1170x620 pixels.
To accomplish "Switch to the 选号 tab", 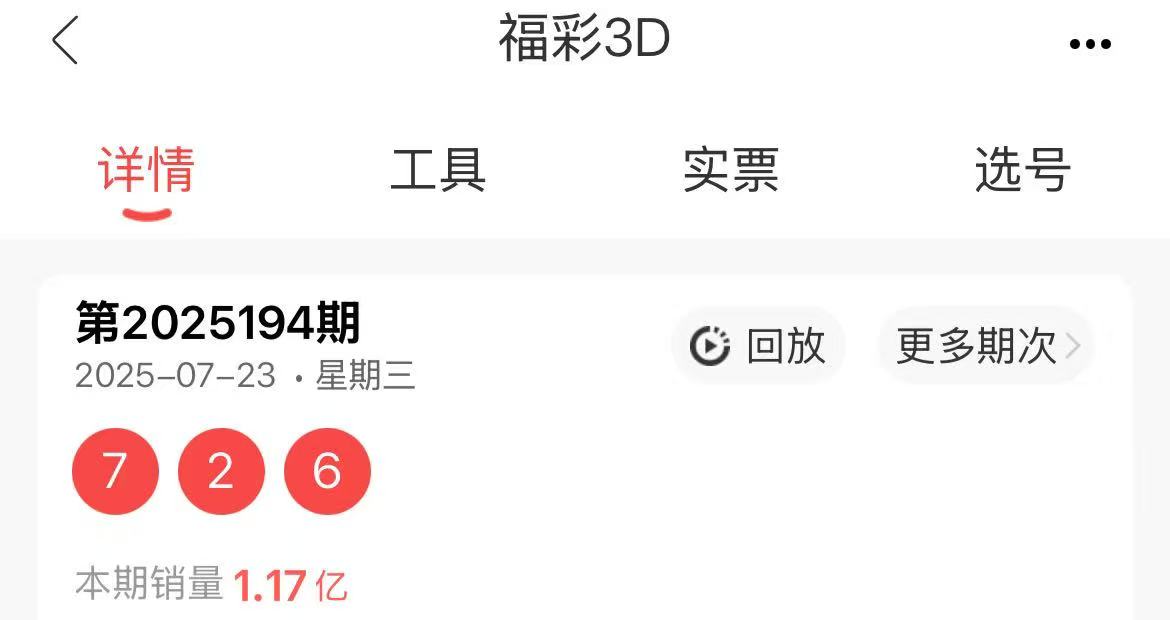I will [x=1023, y=170].
